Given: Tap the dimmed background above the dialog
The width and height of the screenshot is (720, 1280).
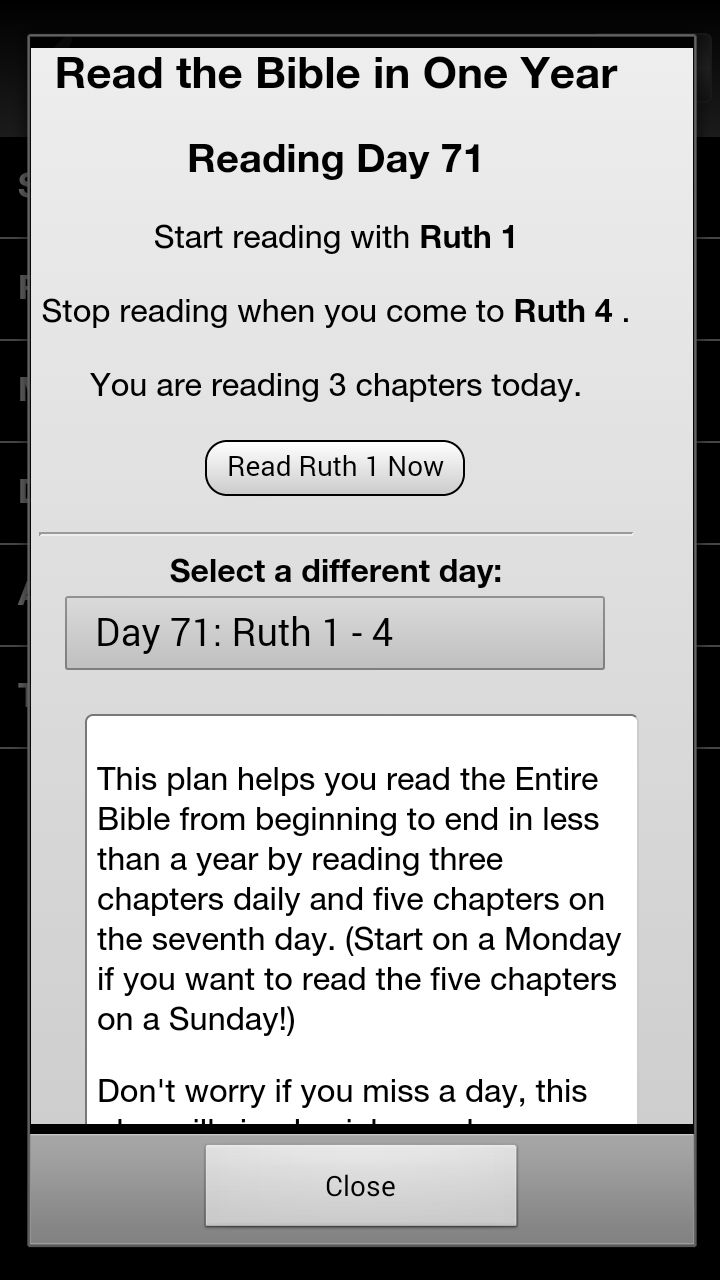Looking at the screenshot, I should click(360, 14).
